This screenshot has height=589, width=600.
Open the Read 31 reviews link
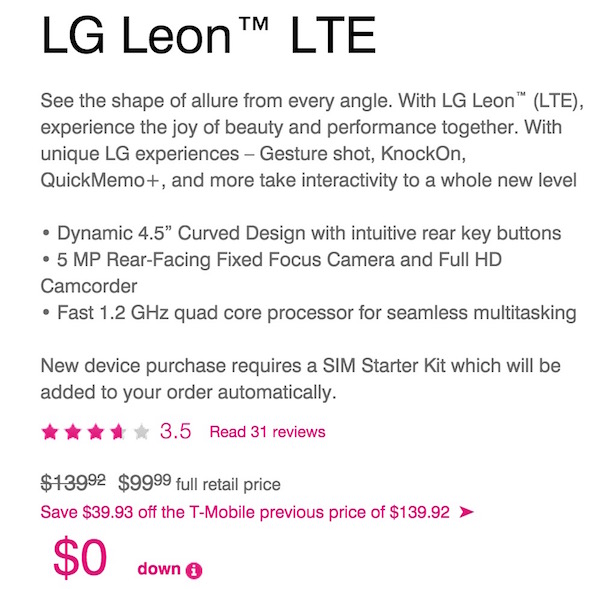pos(267,432)
